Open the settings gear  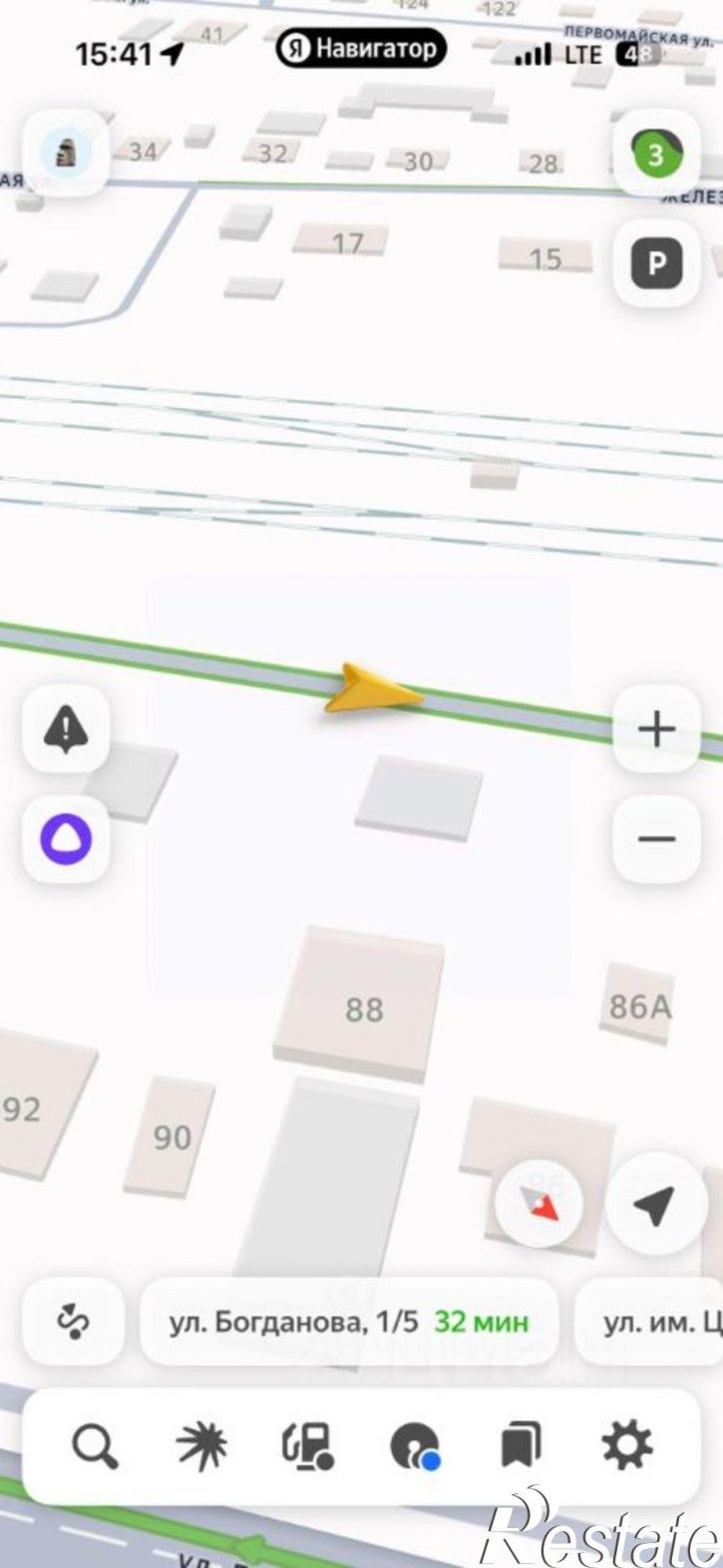click(x=627, y=1444)
